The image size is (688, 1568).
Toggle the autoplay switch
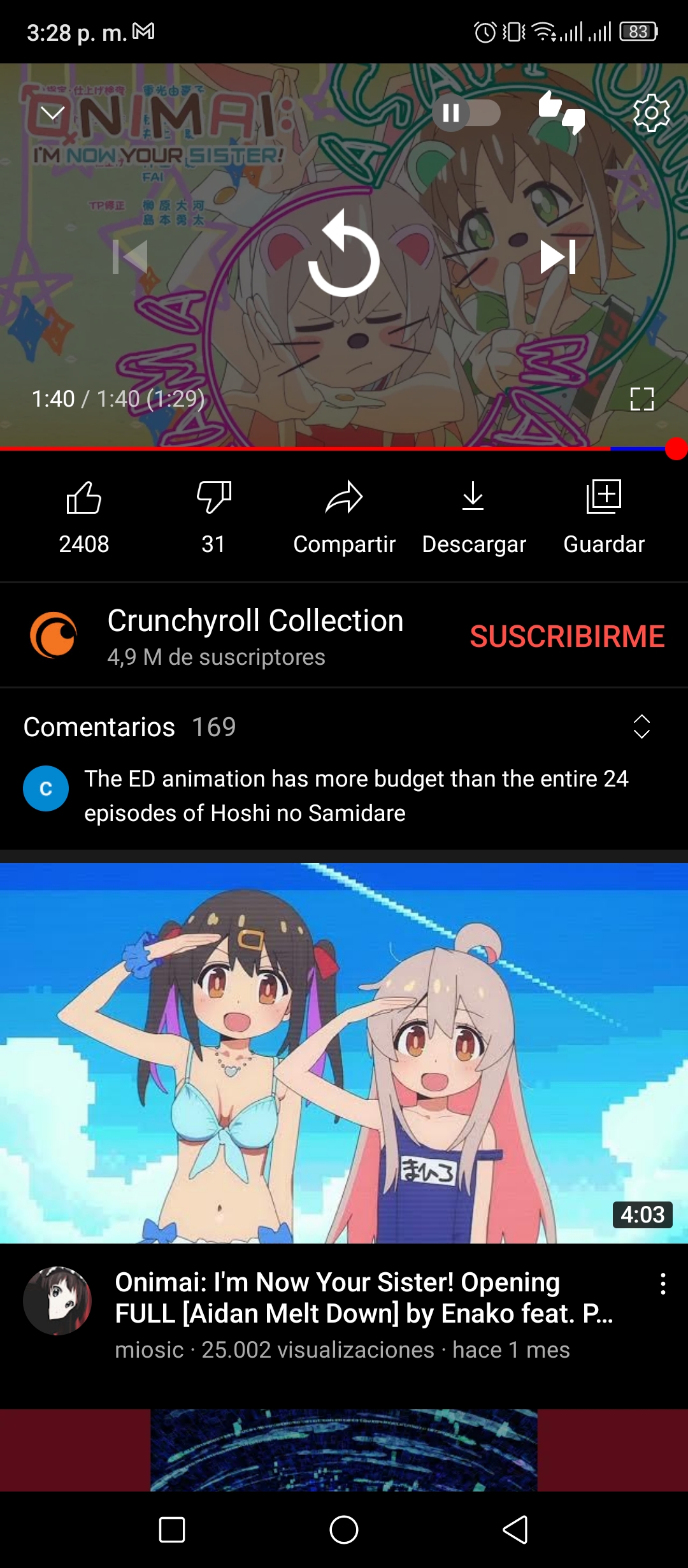(x=466, y=113)
